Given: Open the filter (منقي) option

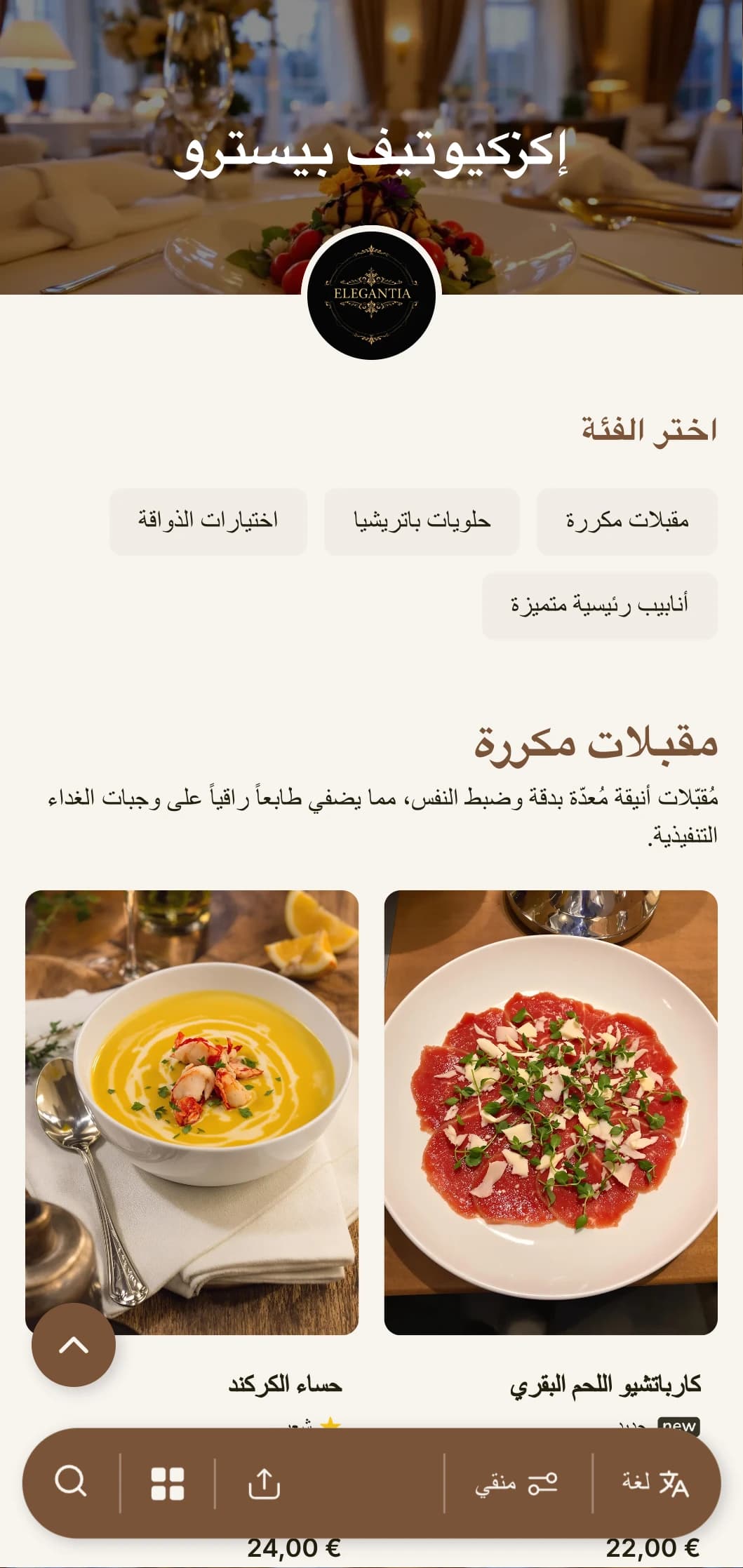Looking at the screenshot, I should pos(516,1483).
